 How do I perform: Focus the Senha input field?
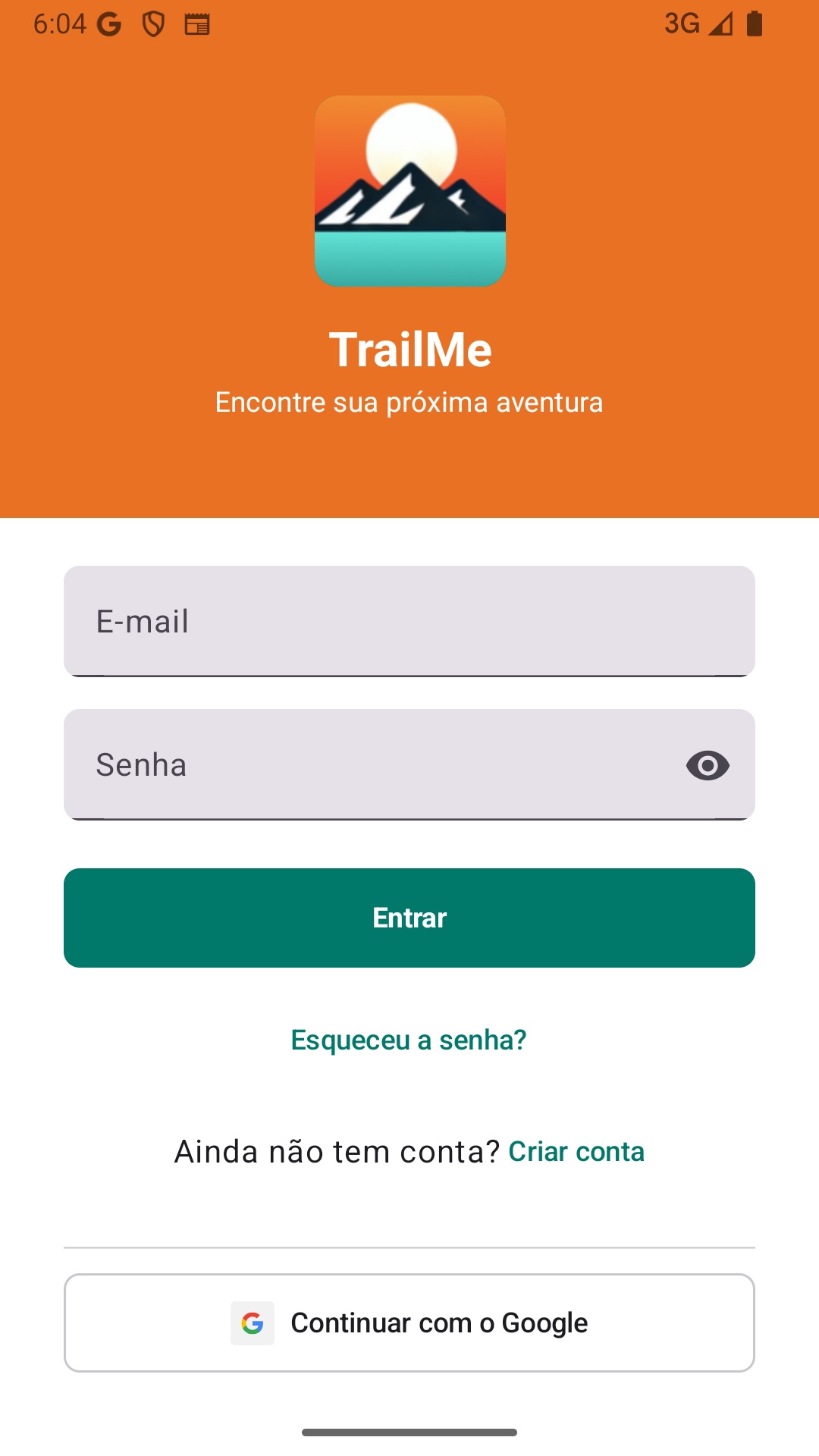[341, 764]
